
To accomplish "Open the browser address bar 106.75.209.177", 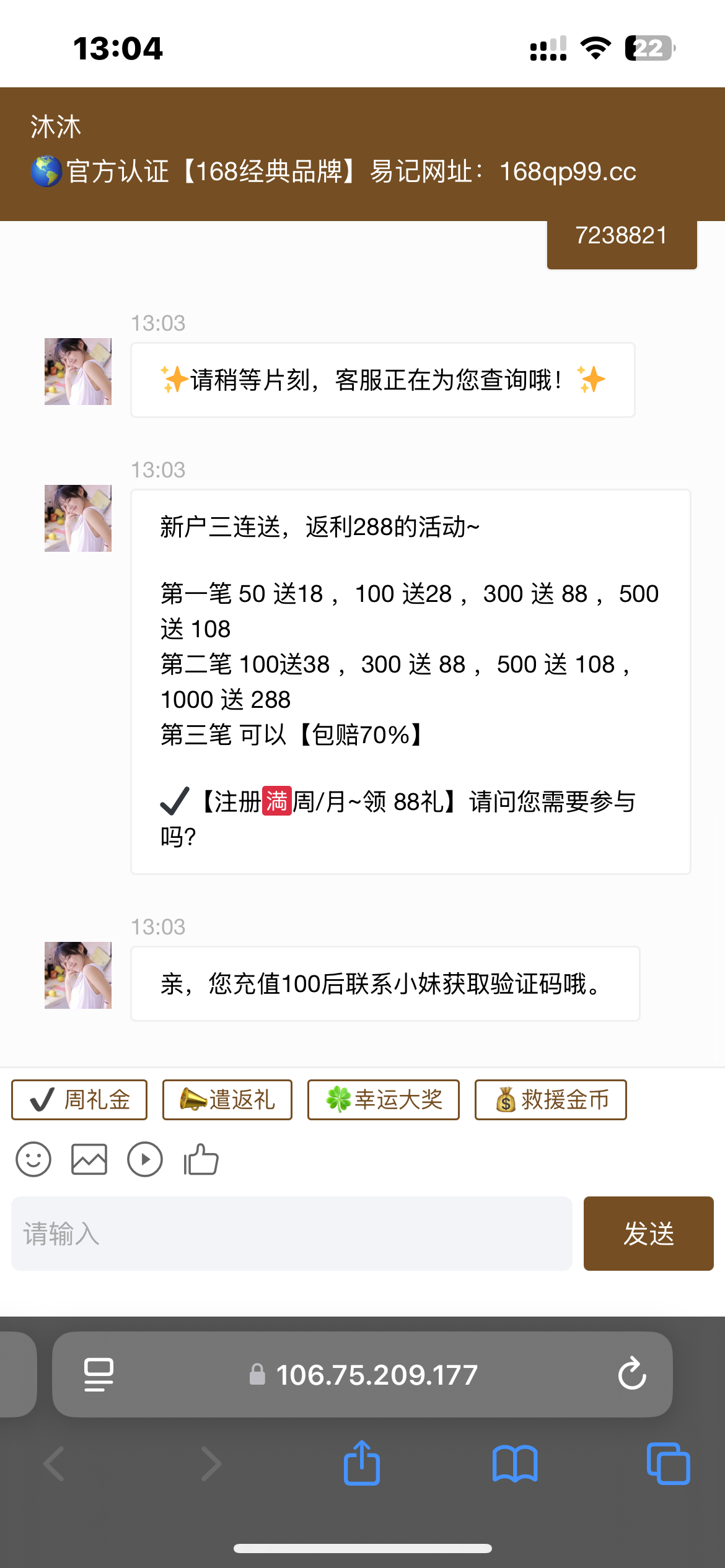I will 376,1375.
